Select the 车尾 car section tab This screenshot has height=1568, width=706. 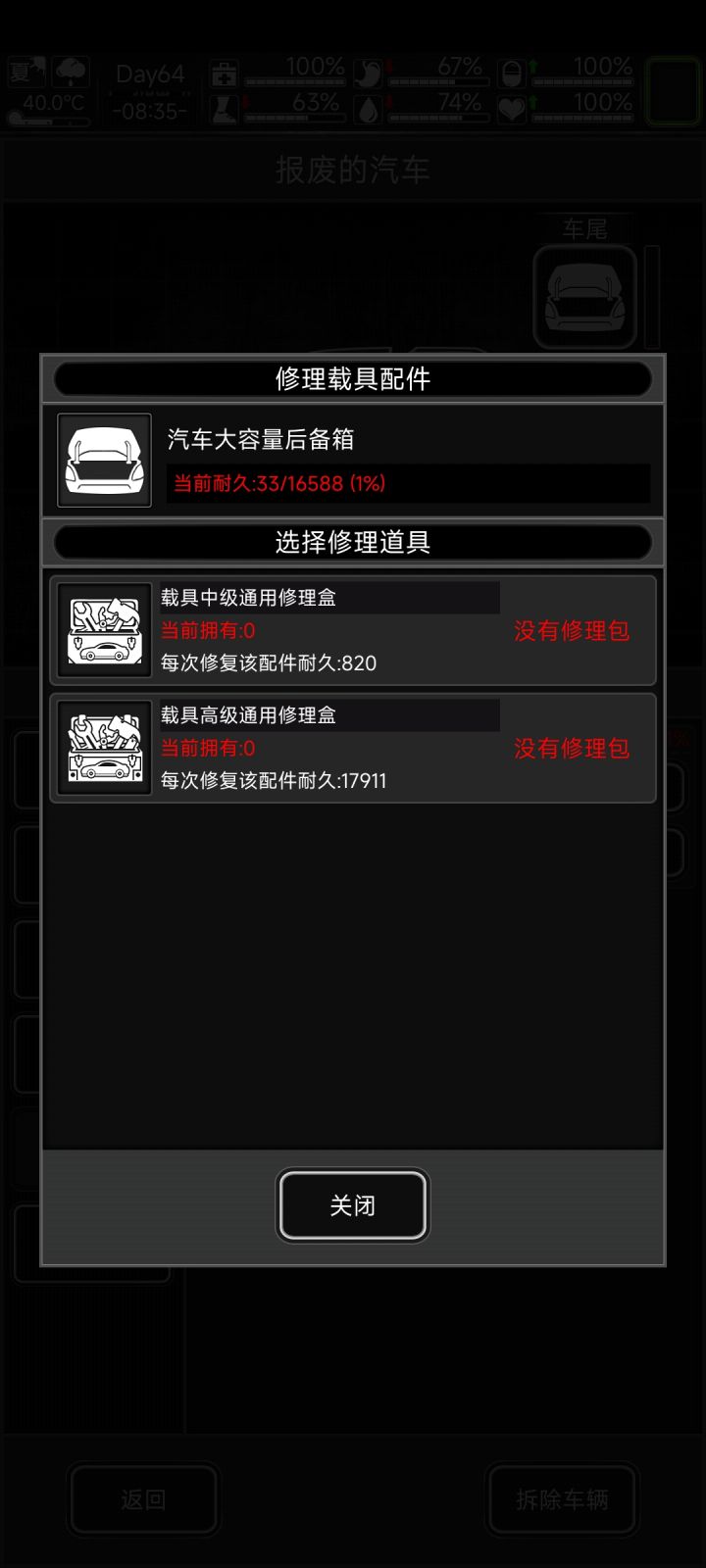click(585, 229)
